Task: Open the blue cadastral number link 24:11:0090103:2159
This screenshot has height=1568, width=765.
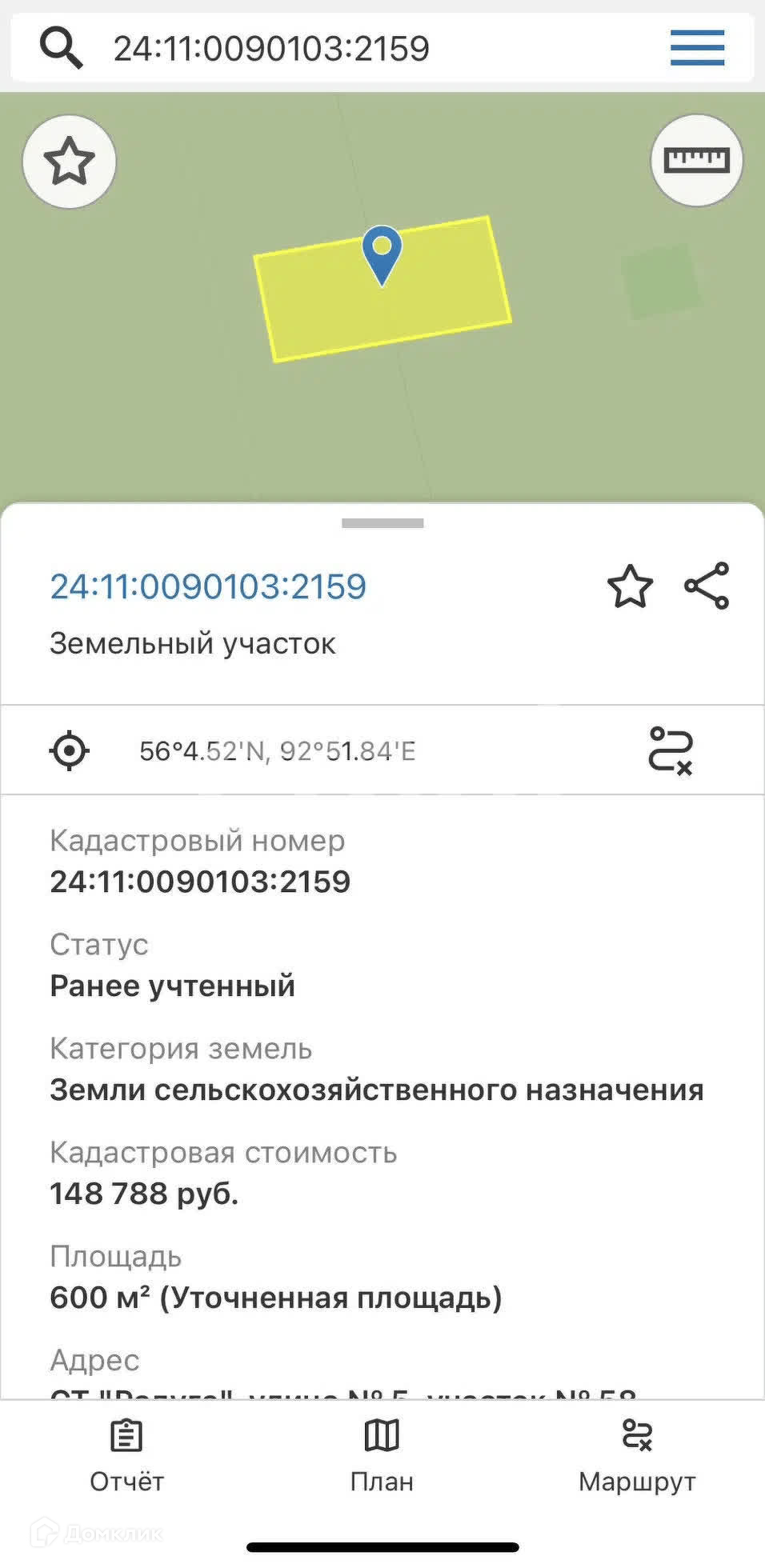Action: click(208, 586)
